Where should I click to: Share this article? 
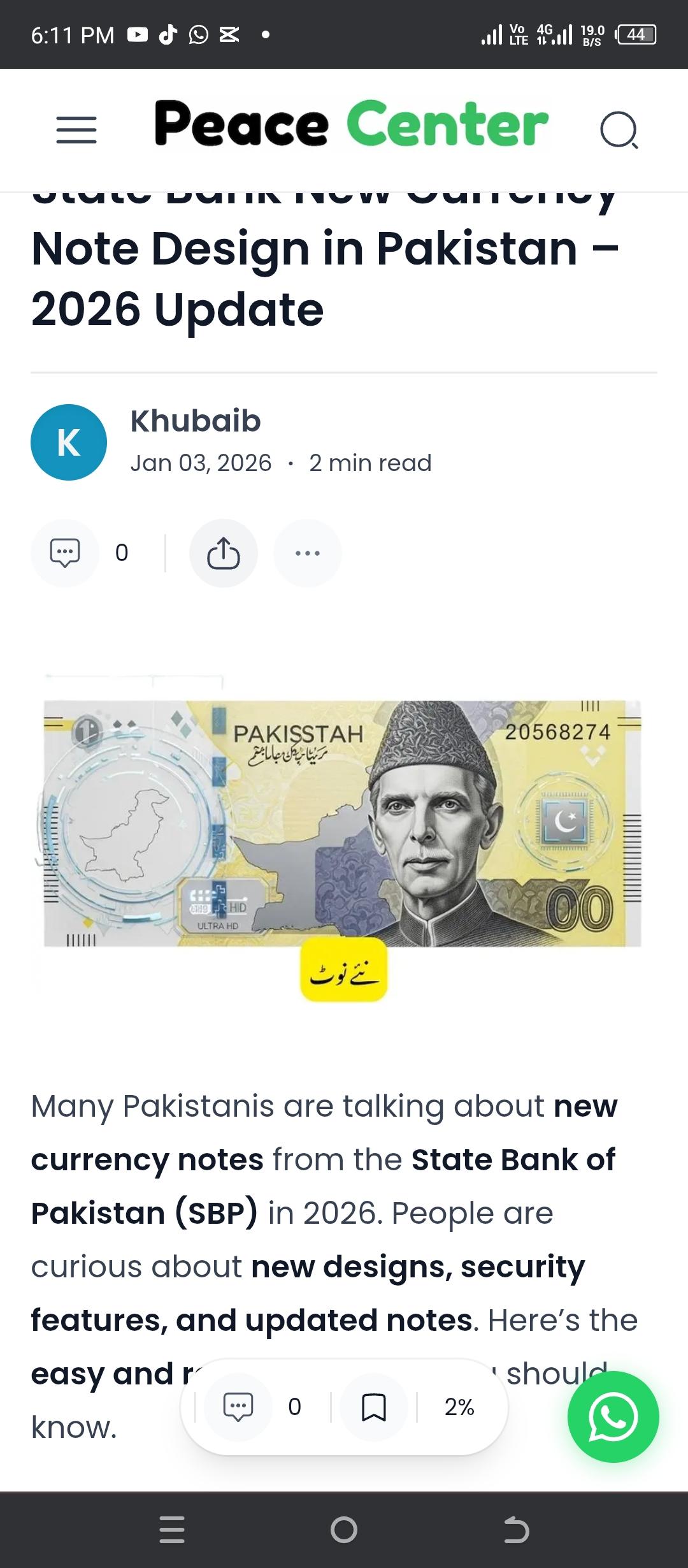click(x=224, y=553)
